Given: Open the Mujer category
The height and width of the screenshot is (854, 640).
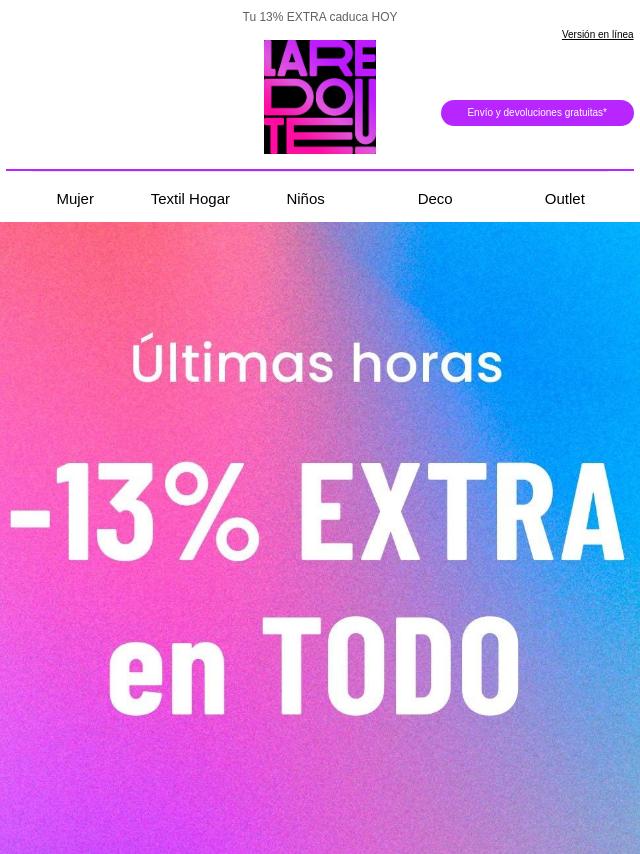Looking at the screenshot, I should click(x=75, y=199).
